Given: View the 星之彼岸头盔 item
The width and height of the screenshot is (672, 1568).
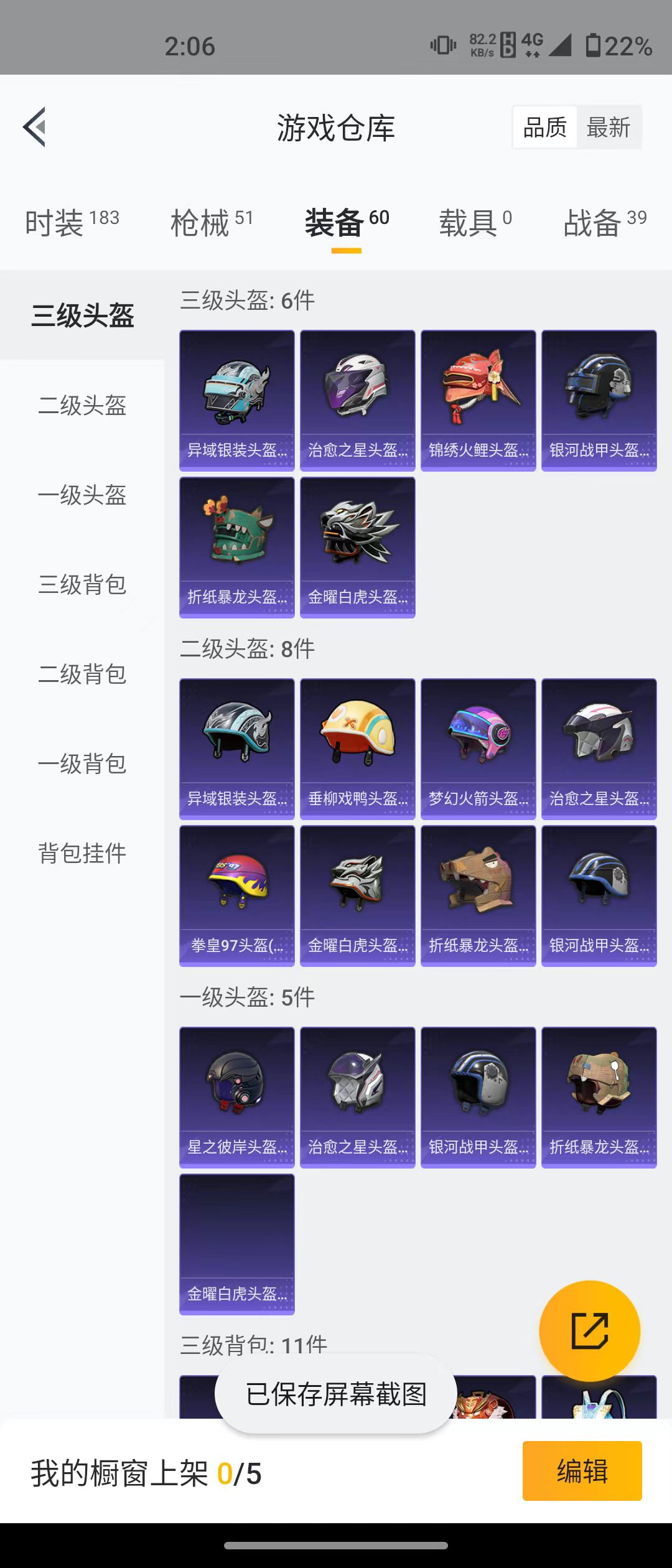Looking at the screenshot, I should point(236,1097).
